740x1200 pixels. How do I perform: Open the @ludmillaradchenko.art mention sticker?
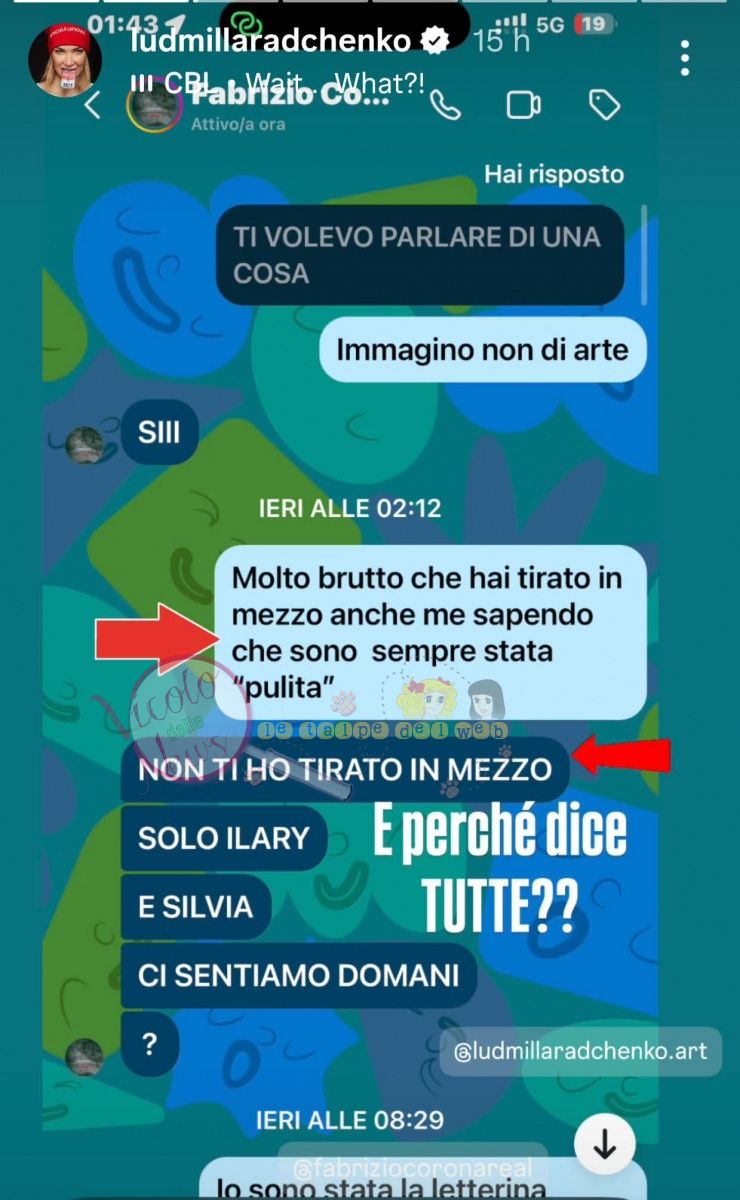[x=580, y=1051]
